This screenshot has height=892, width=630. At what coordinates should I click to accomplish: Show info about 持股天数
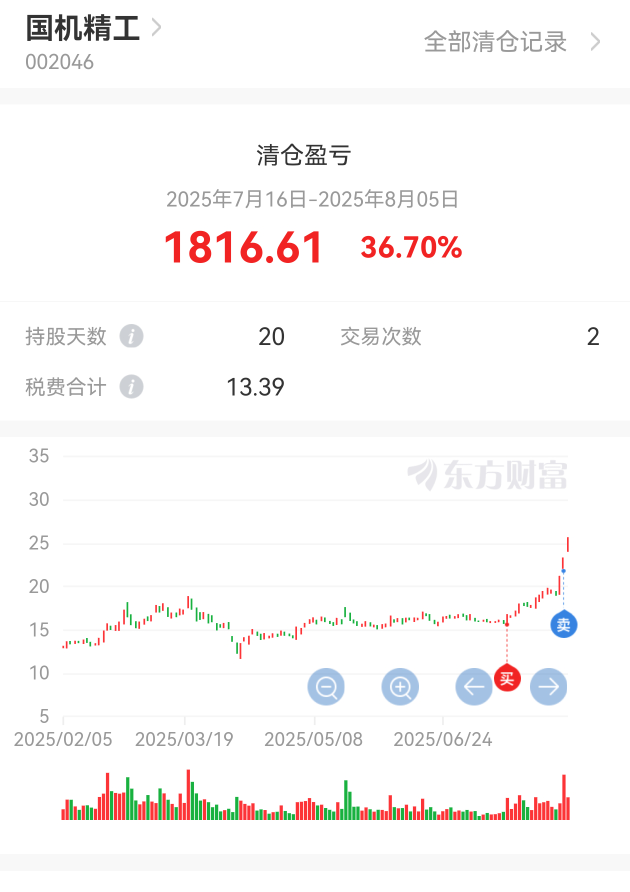131,336
